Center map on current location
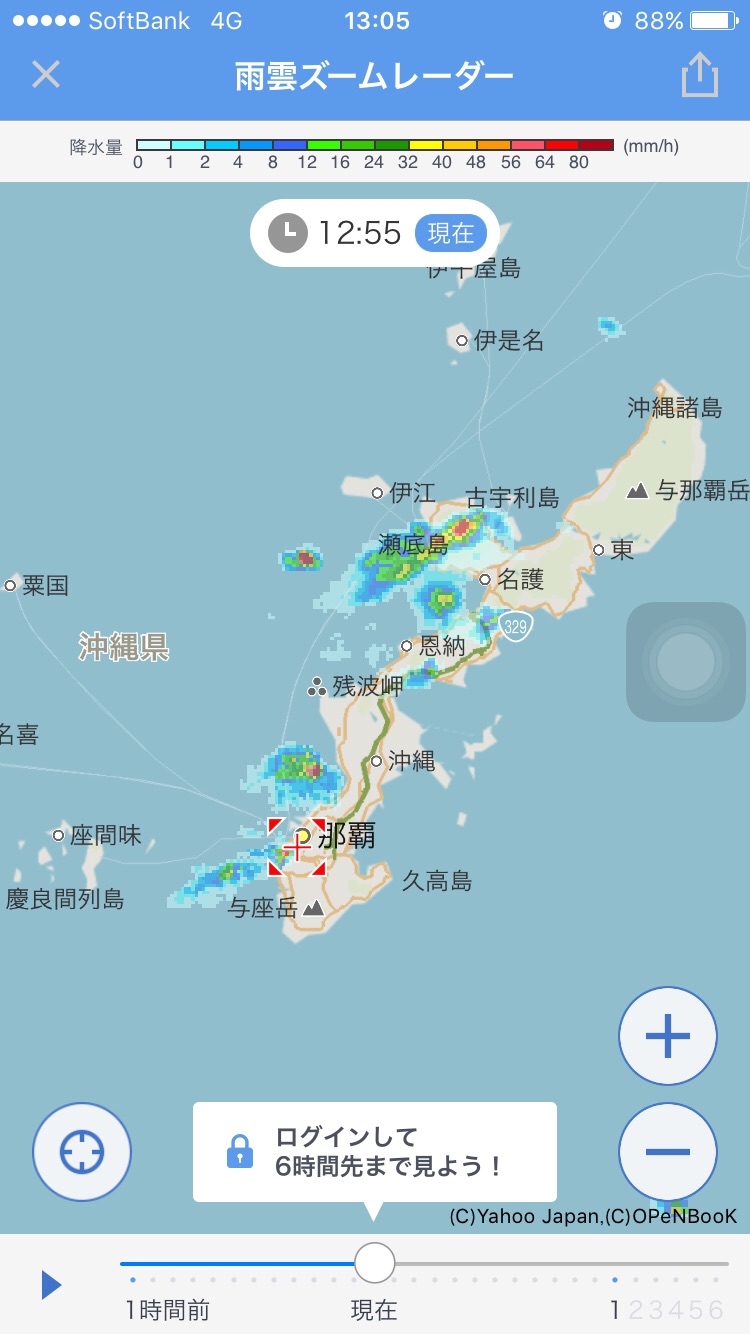The image size is (750, 1334). coord(82,1152)
